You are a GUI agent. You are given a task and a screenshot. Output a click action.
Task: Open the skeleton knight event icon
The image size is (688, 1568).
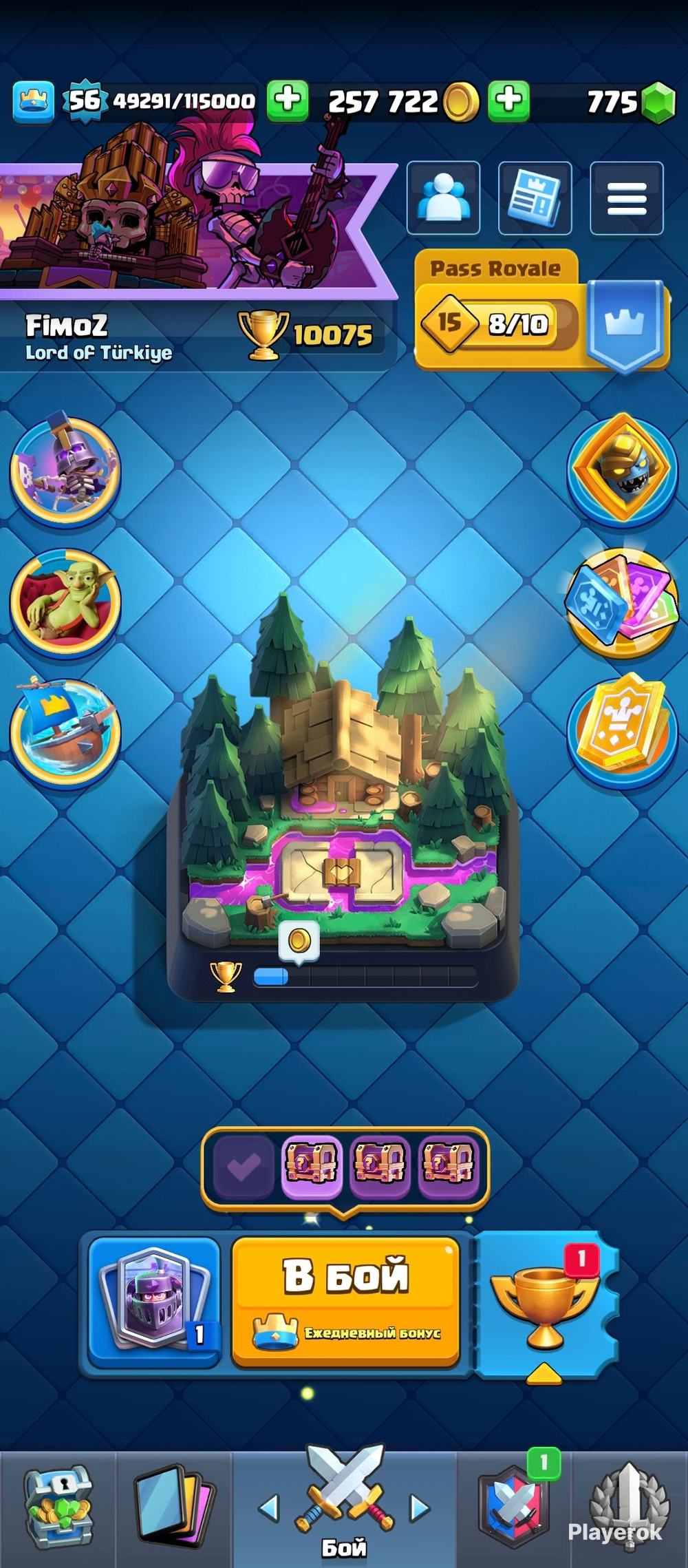(65, 472)
